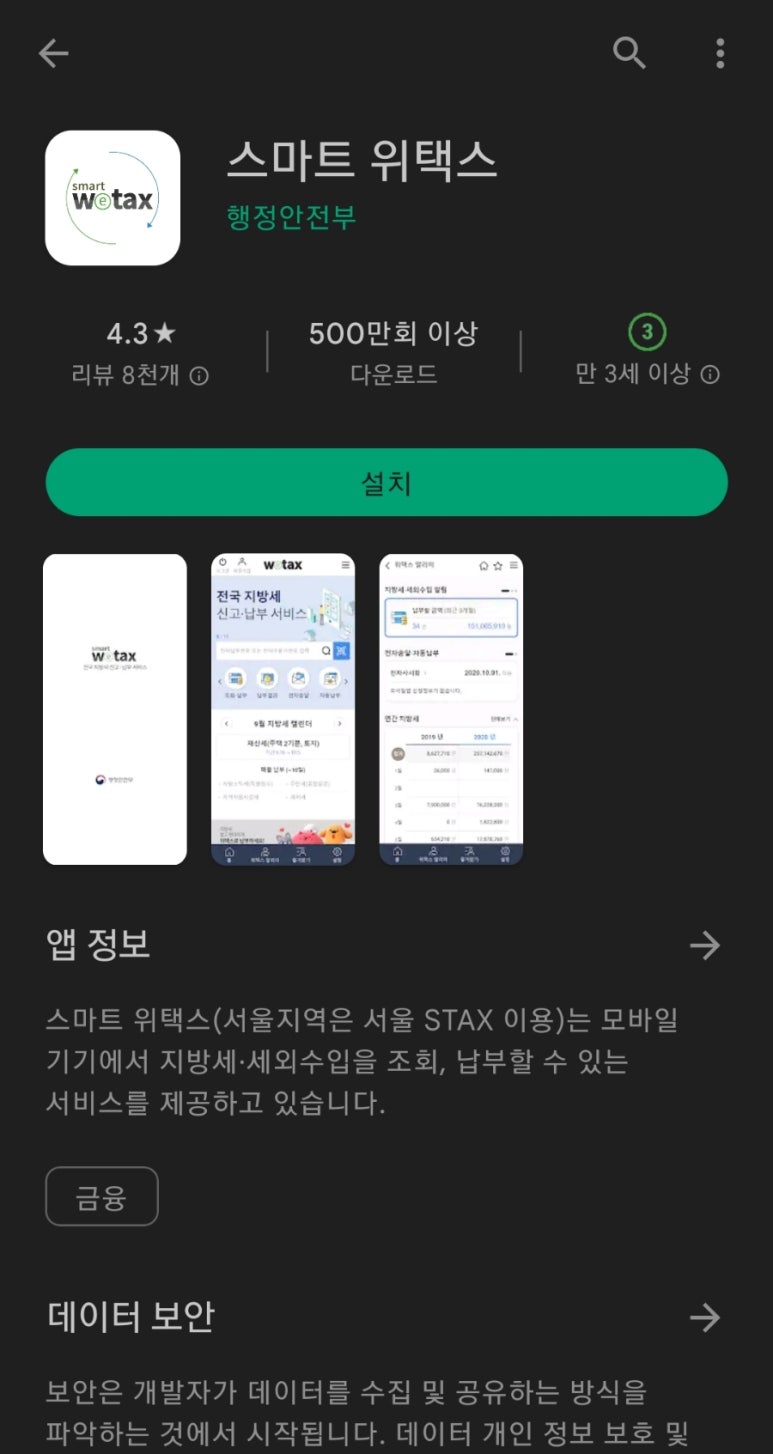This screenshot has height=1454, width=773.
Task: Select the 금융 category chip
Action: click(x=102, y=1196)
